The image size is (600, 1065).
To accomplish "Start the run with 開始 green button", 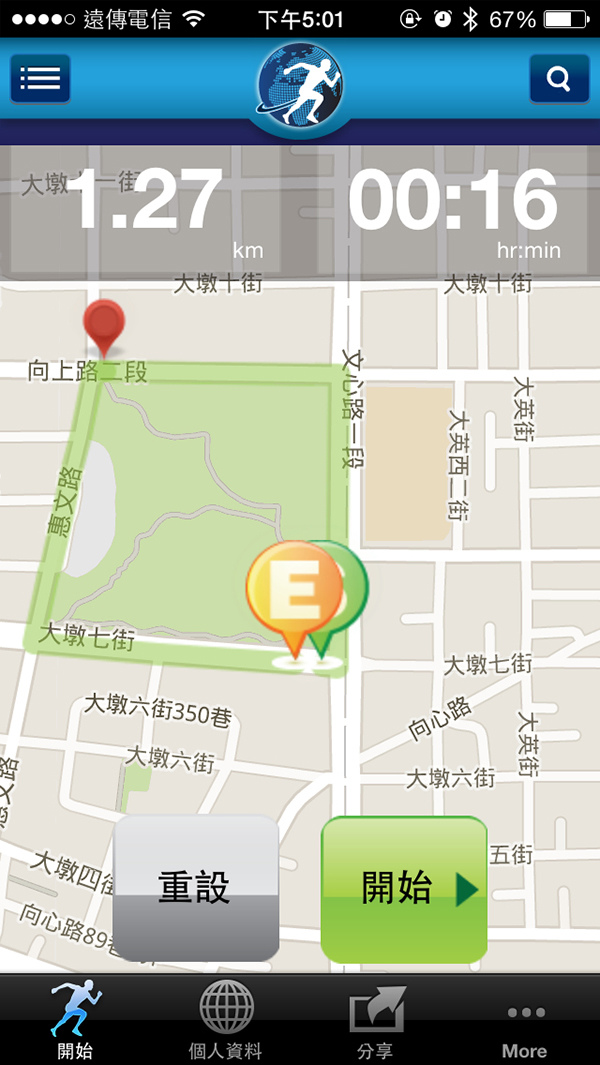I will coord(404,887).
